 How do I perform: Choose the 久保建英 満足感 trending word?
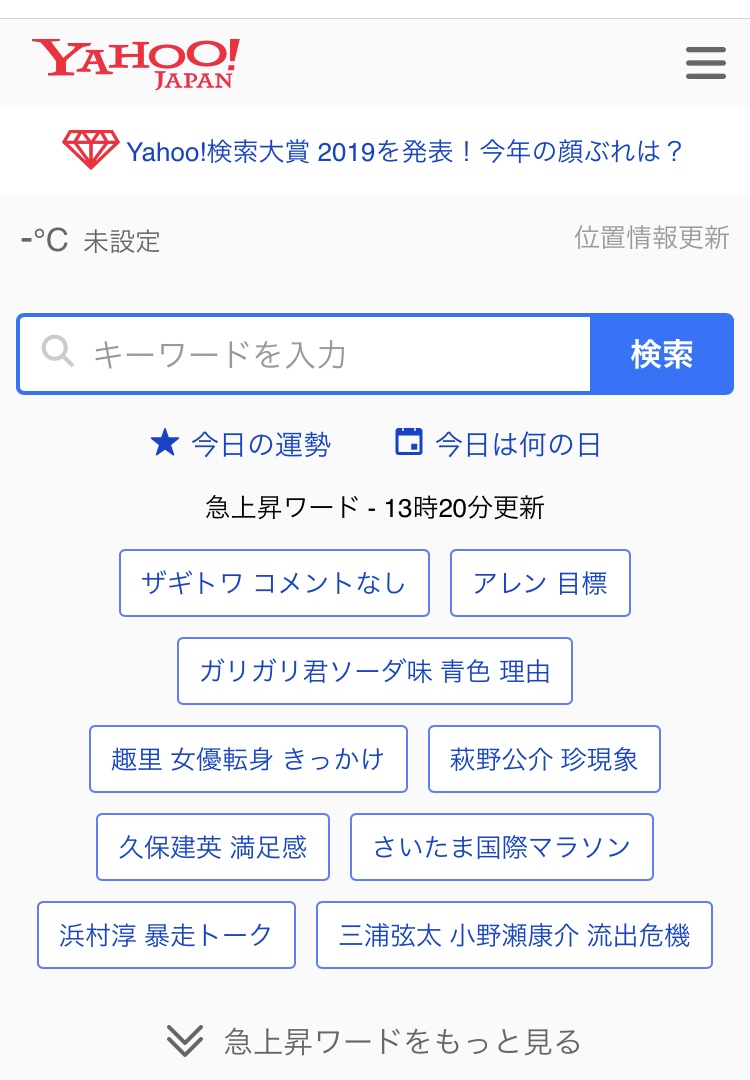click(x=213, y=847)
